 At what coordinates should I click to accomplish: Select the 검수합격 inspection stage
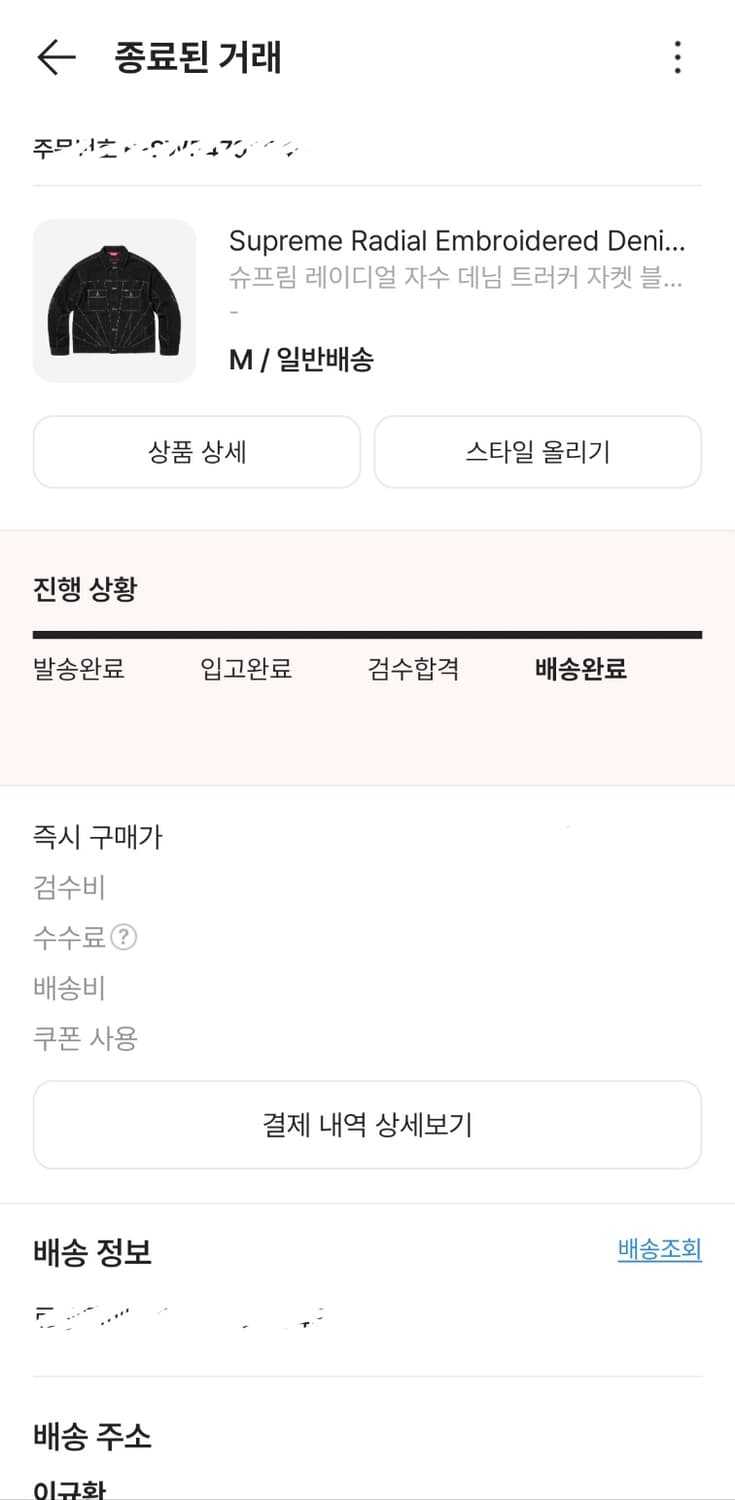(x=413, y=670)
